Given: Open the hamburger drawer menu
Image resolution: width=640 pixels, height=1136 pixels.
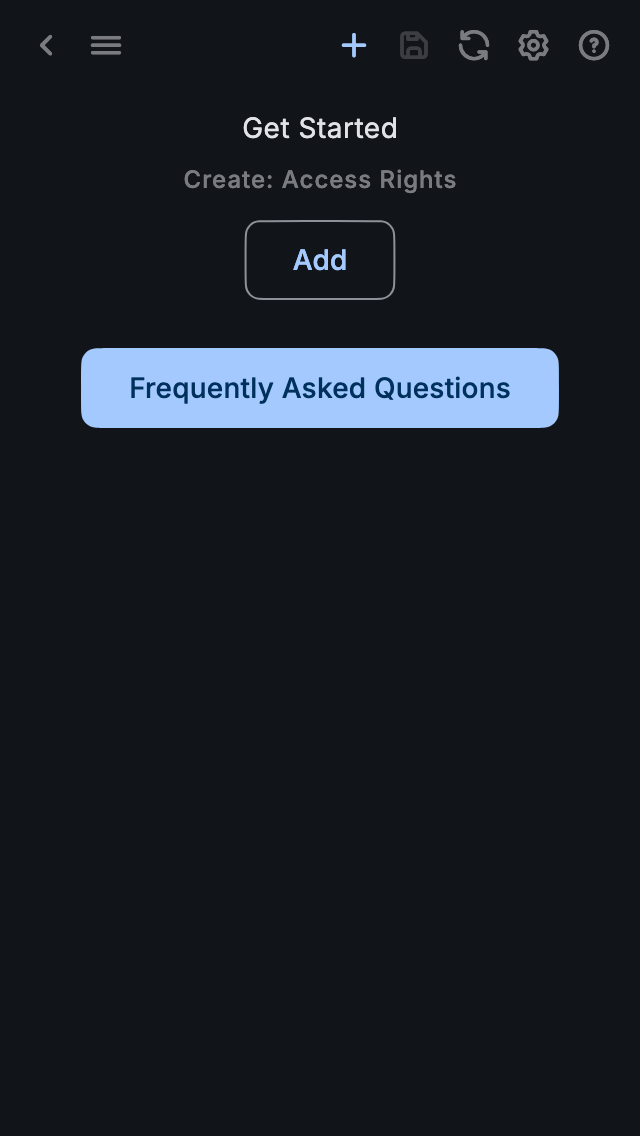Looking at the screenshot, I should point(106,45).
